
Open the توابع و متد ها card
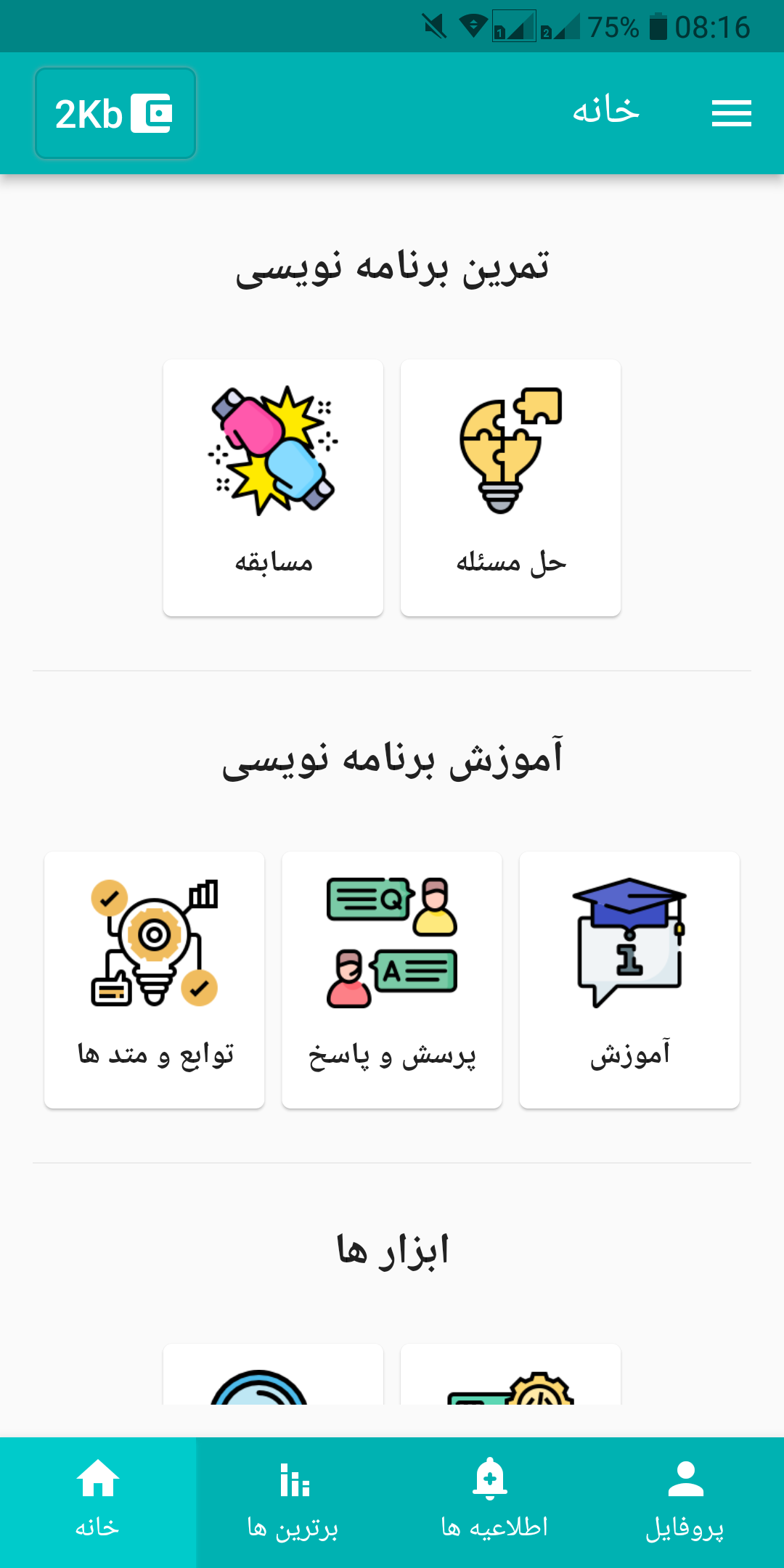pos(155,980)
